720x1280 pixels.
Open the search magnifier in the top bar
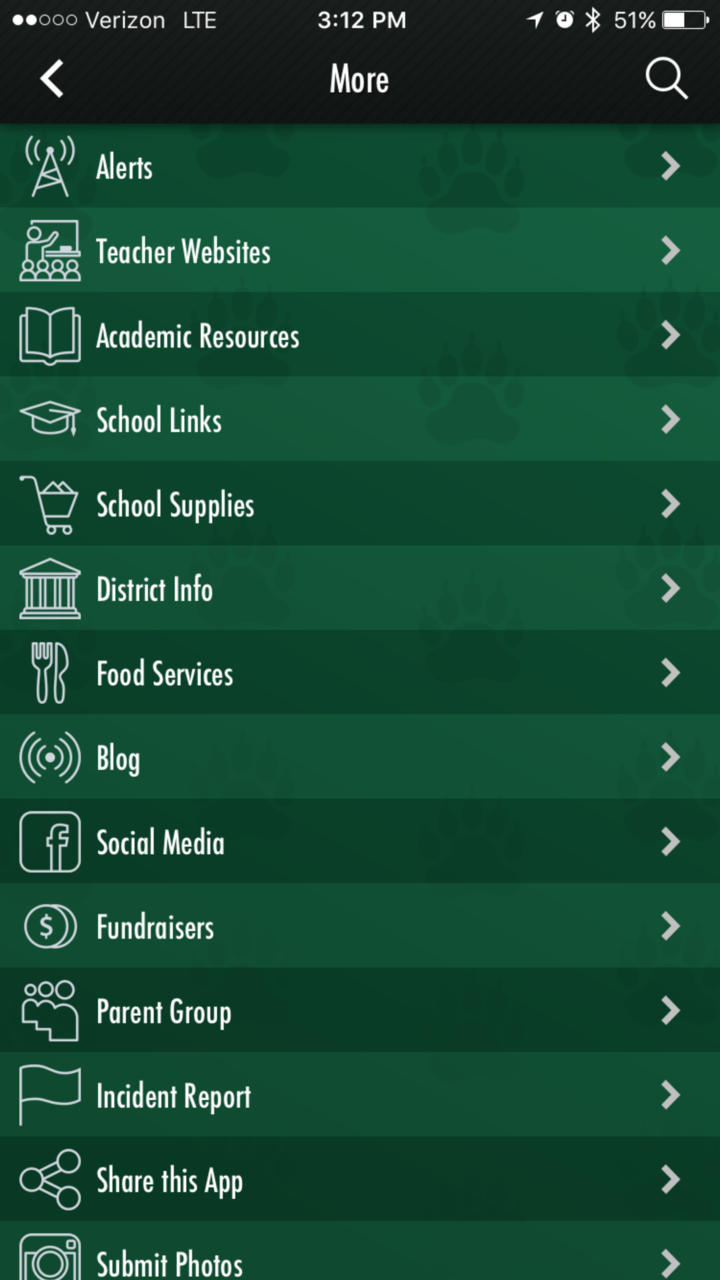pyautogui.click(x=666, y=79)
